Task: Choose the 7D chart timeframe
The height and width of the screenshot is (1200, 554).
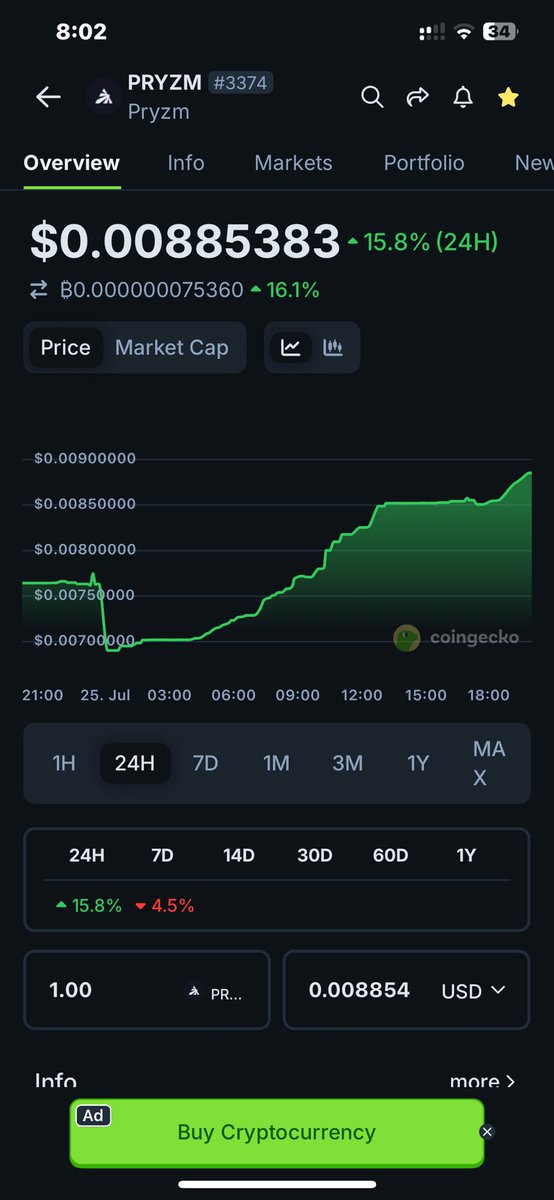Action: (x=205, y=763)
